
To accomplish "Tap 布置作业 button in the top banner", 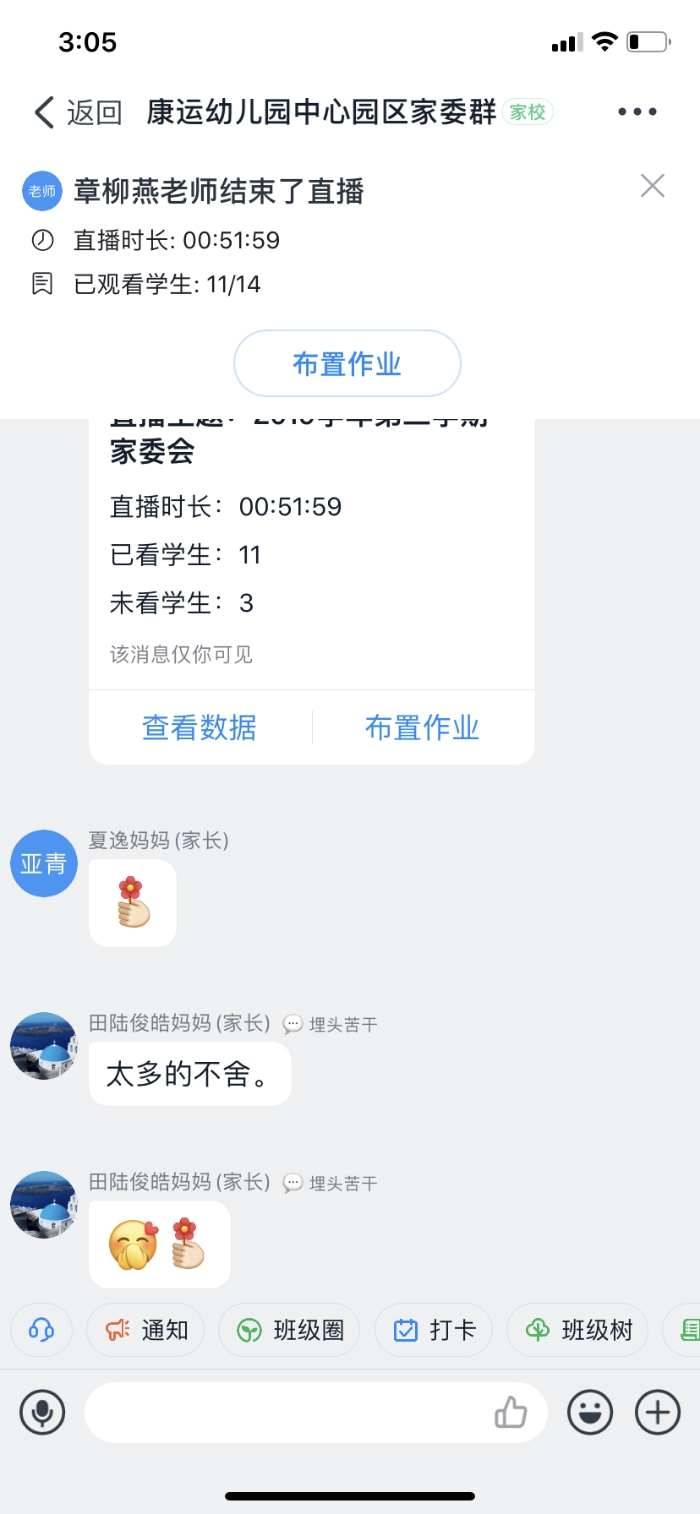I will (x=347, y=364).
